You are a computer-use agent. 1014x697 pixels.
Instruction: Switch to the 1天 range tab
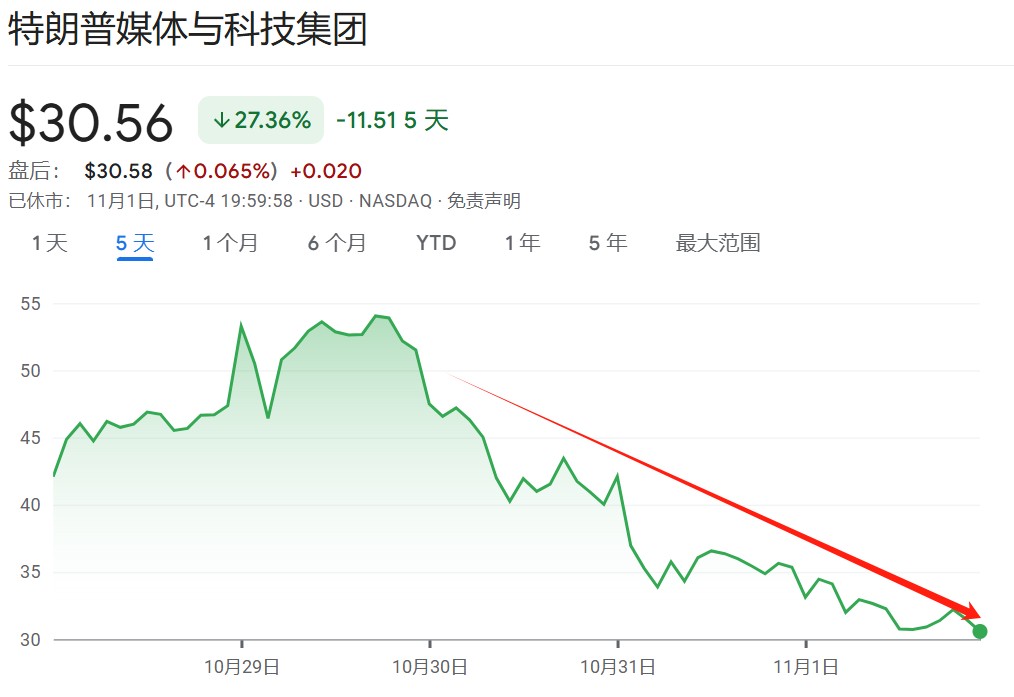tap(49, 243)
